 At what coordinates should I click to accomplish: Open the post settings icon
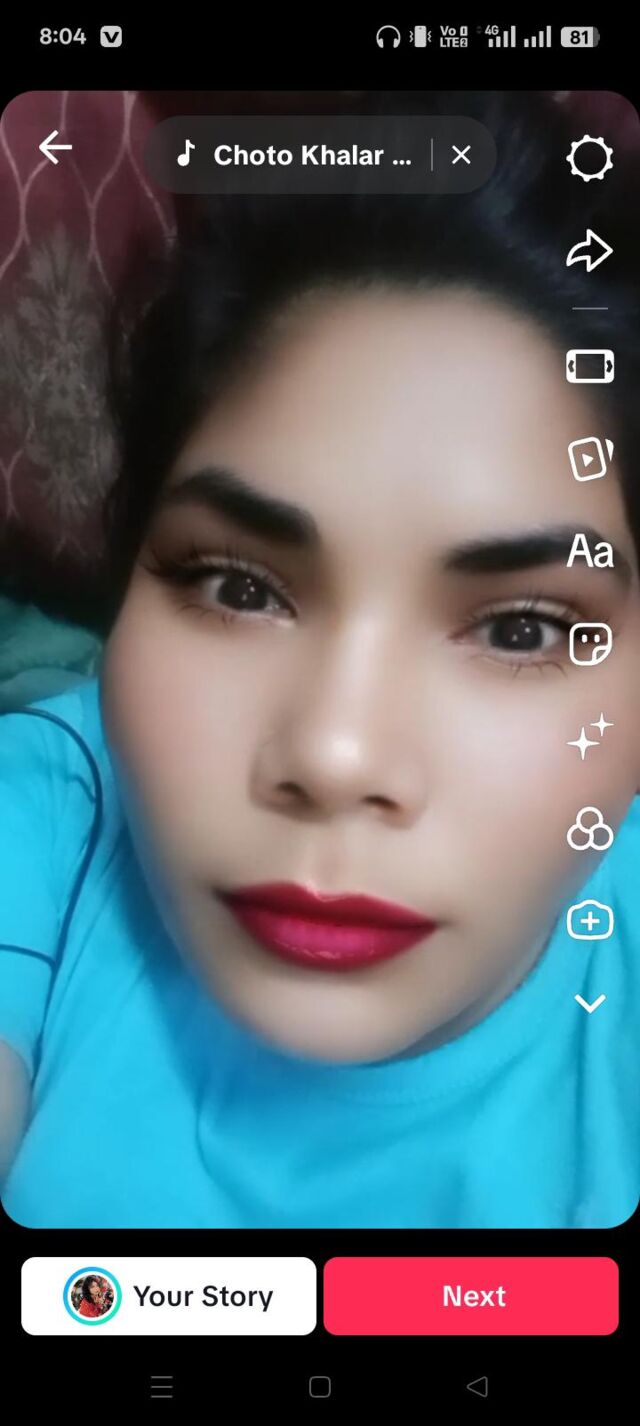point(589,158)
